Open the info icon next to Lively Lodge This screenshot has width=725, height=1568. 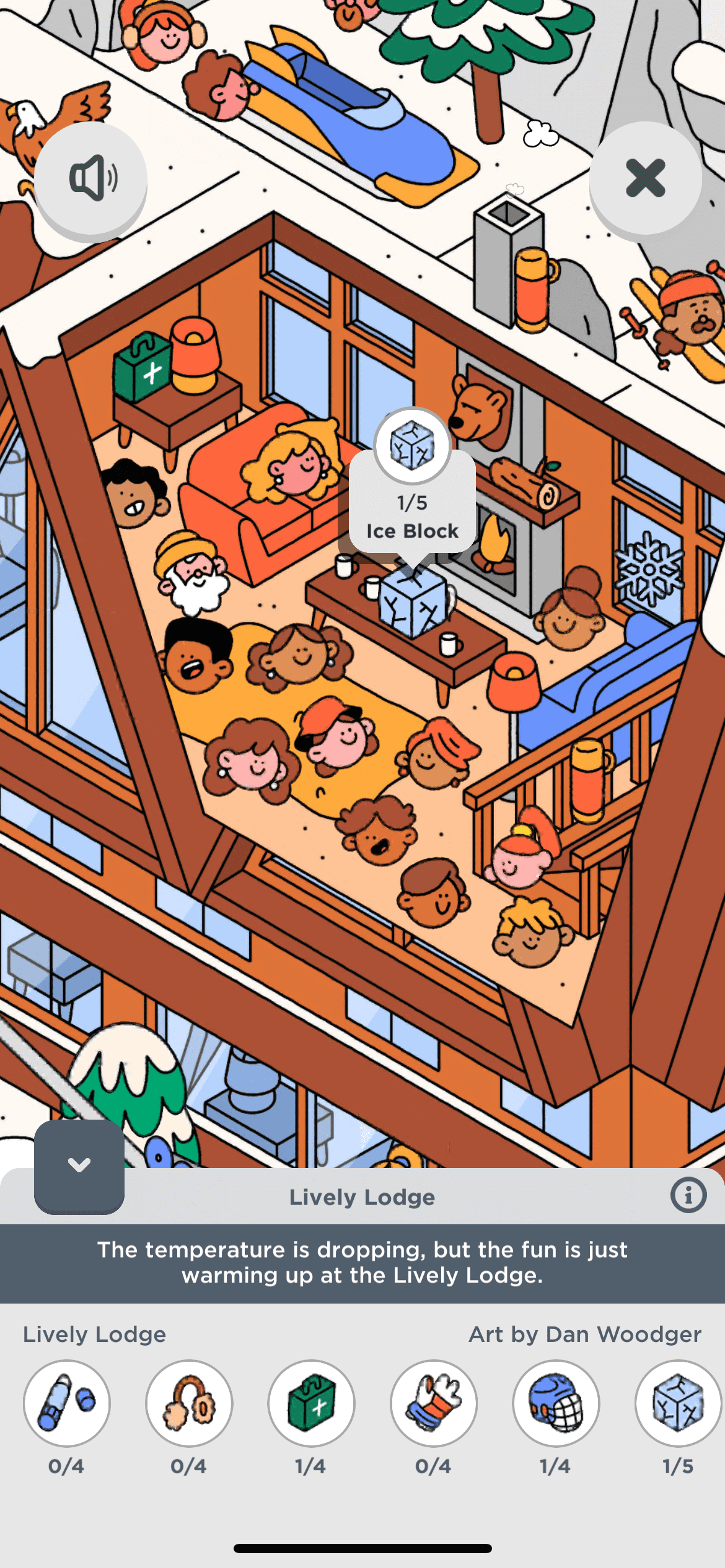click(x=688, y=1195)
